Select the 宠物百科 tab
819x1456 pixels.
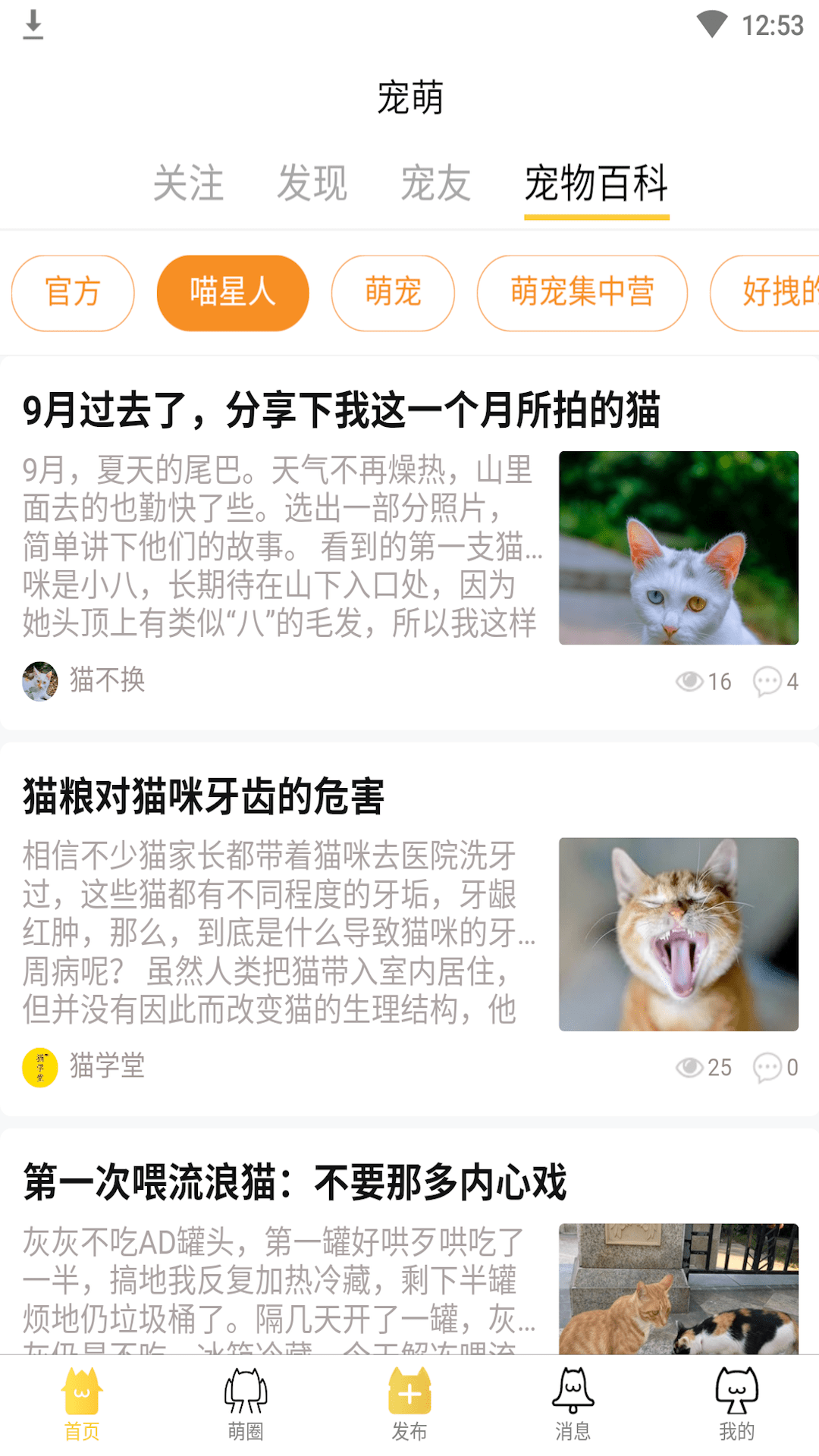coord(596,184)
